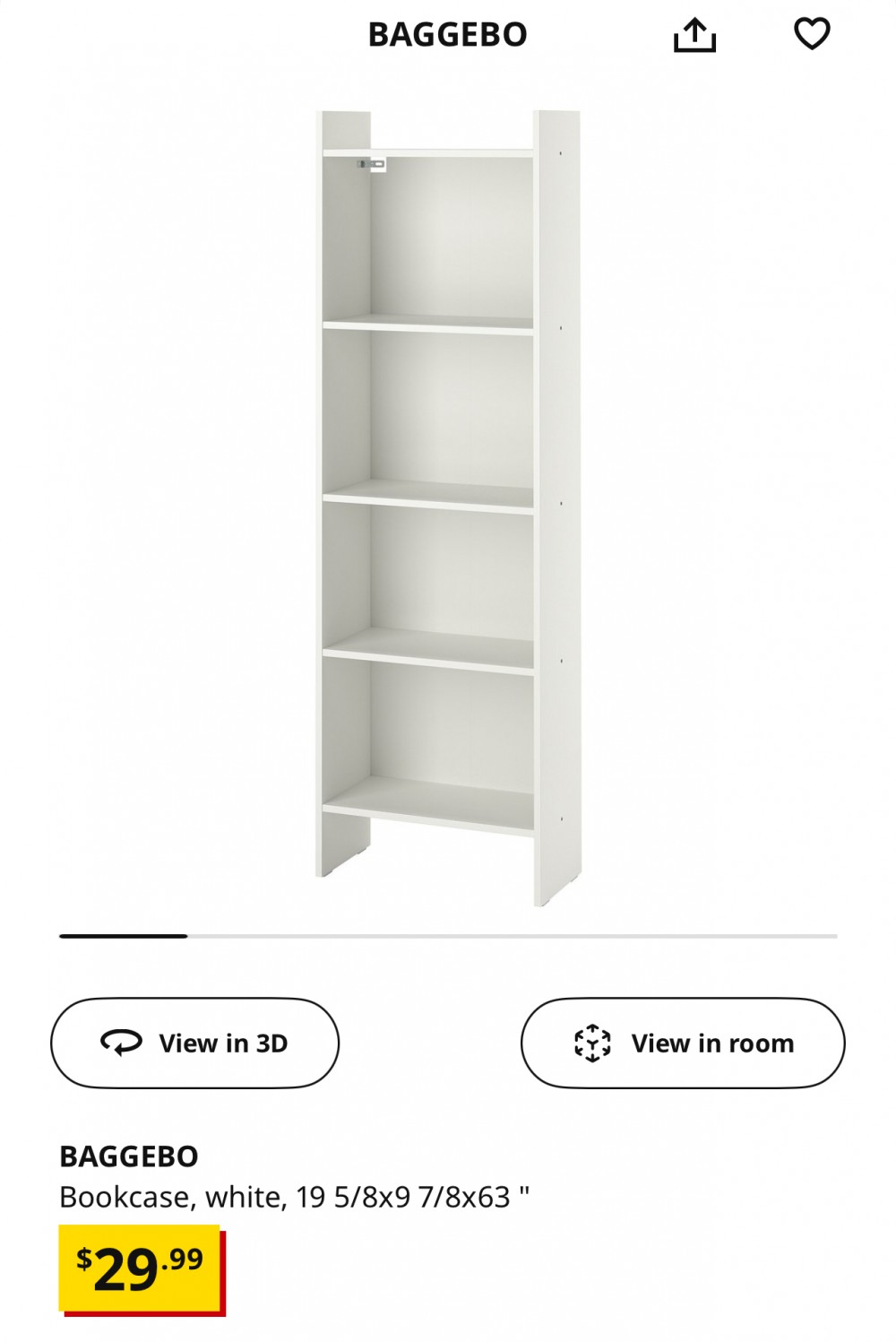The image size is (896, 1342).
Task: Add BAGGEBO to favorites
Action: (812, 35)
